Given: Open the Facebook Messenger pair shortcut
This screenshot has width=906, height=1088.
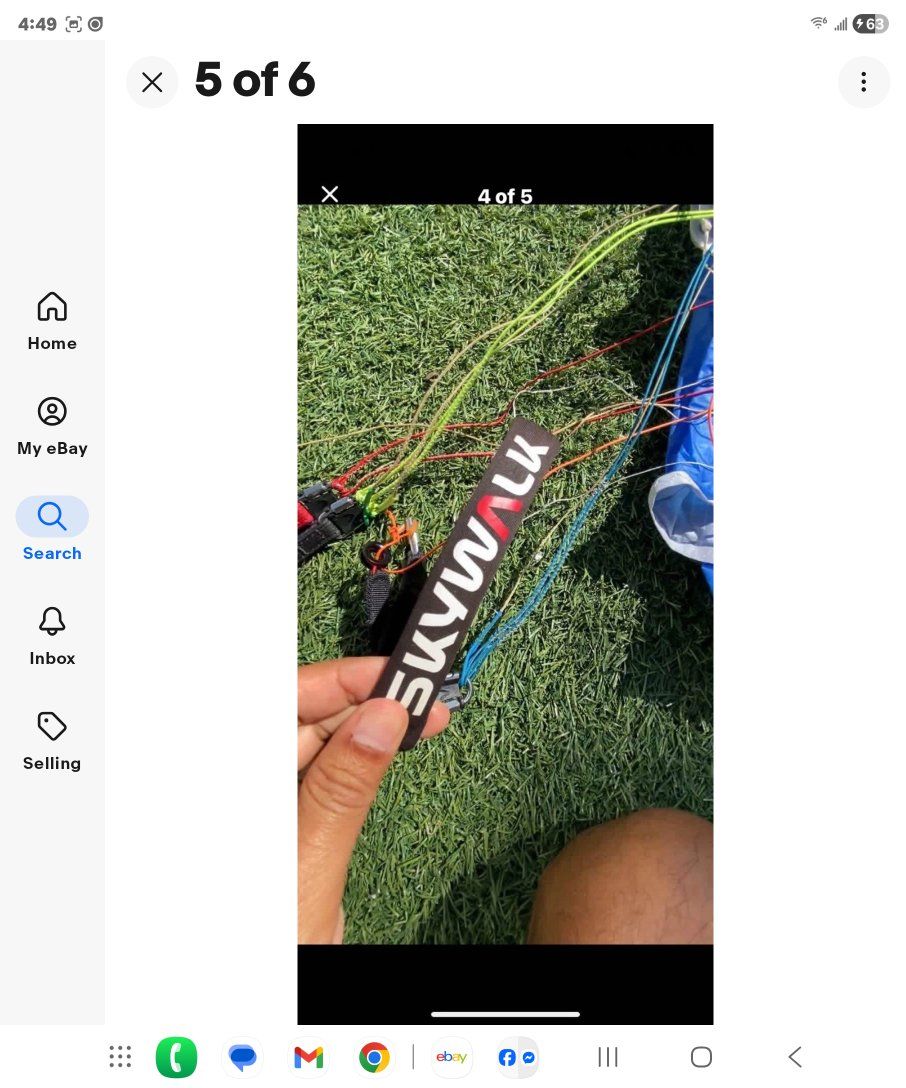Looking at the screenshot, I should 517,1057.
